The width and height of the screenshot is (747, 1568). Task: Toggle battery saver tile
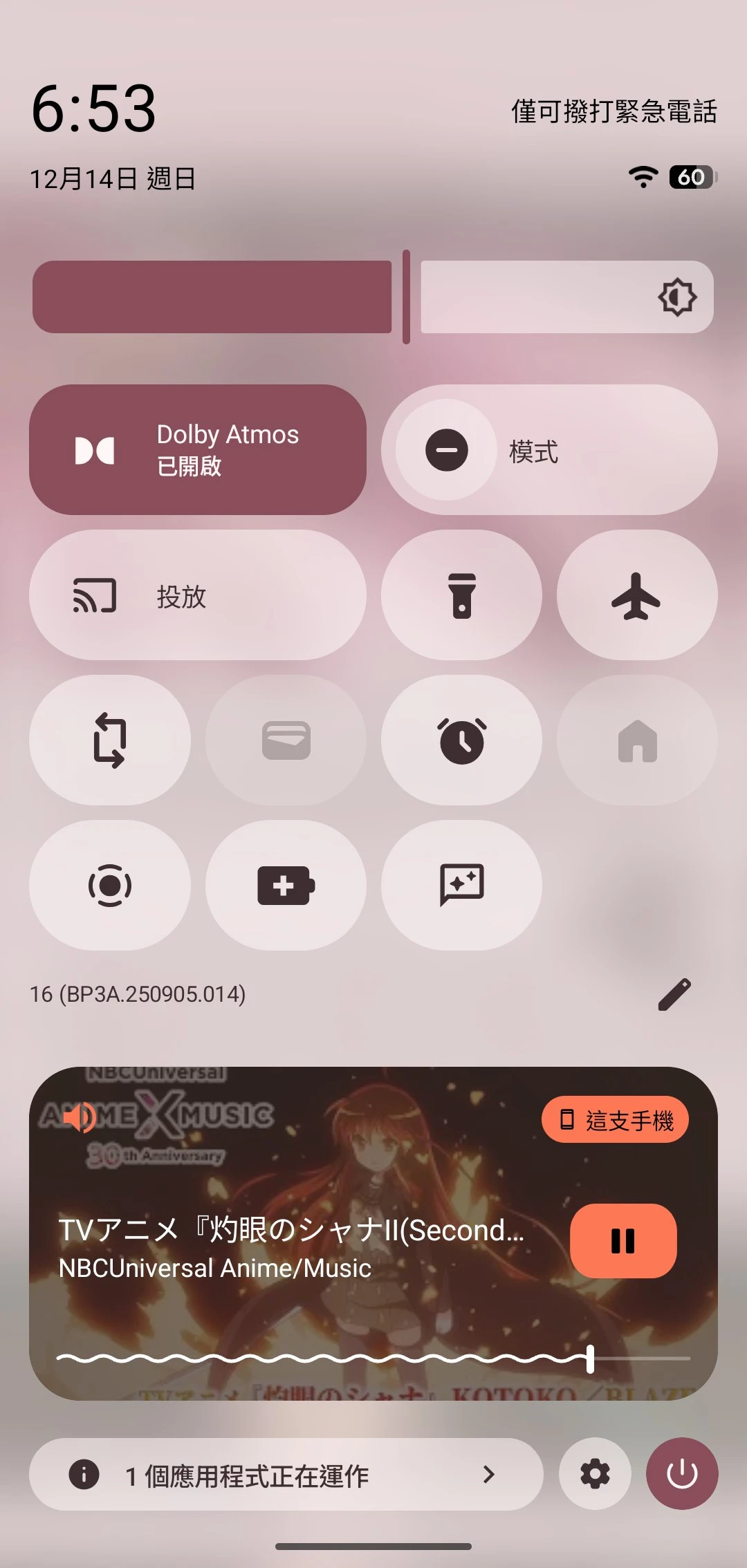[x=286, y=886]
